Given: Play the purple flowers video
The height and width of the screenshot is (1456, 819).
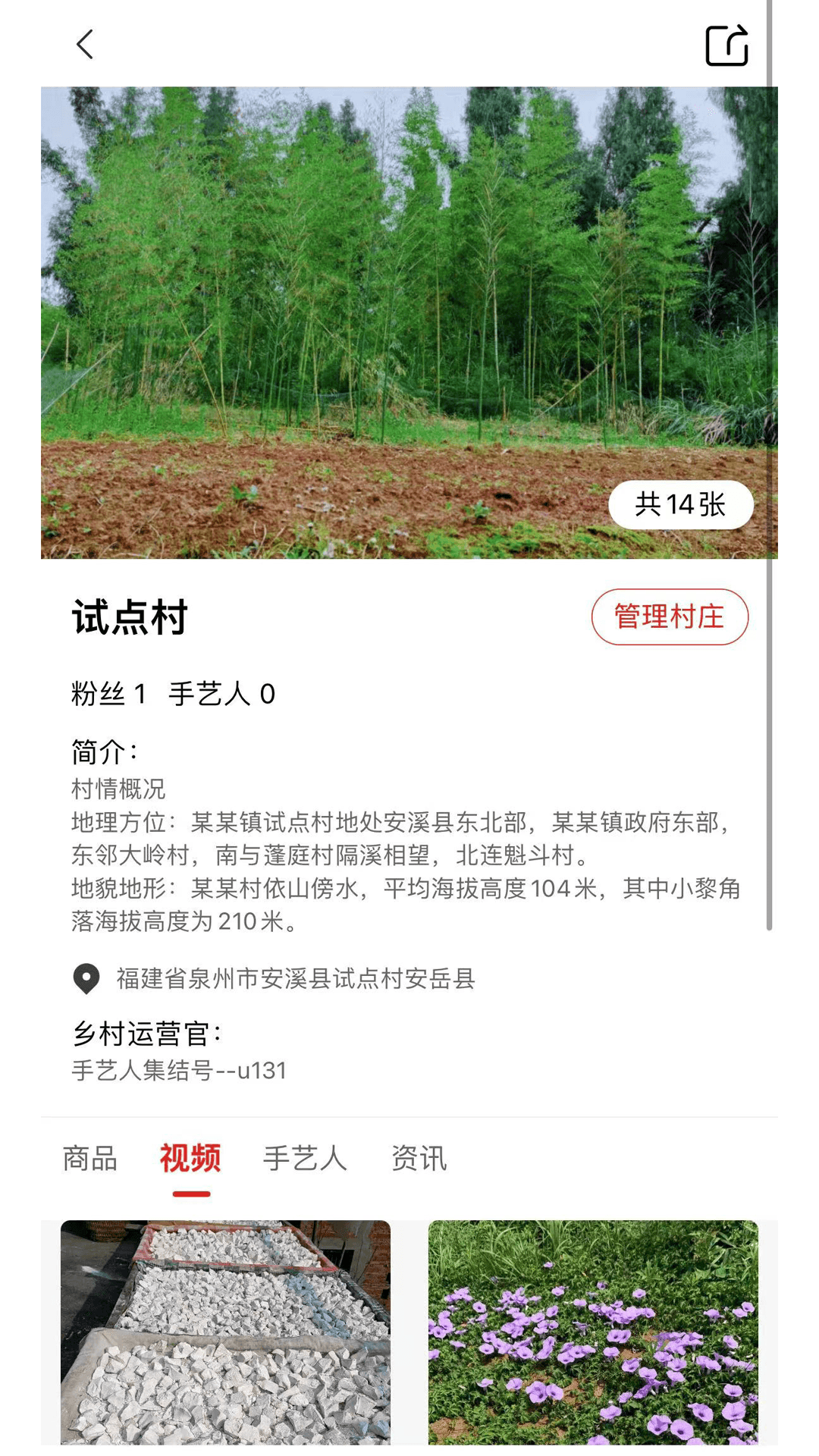Looking at the screenshot, I should [x=593, y=1332].
